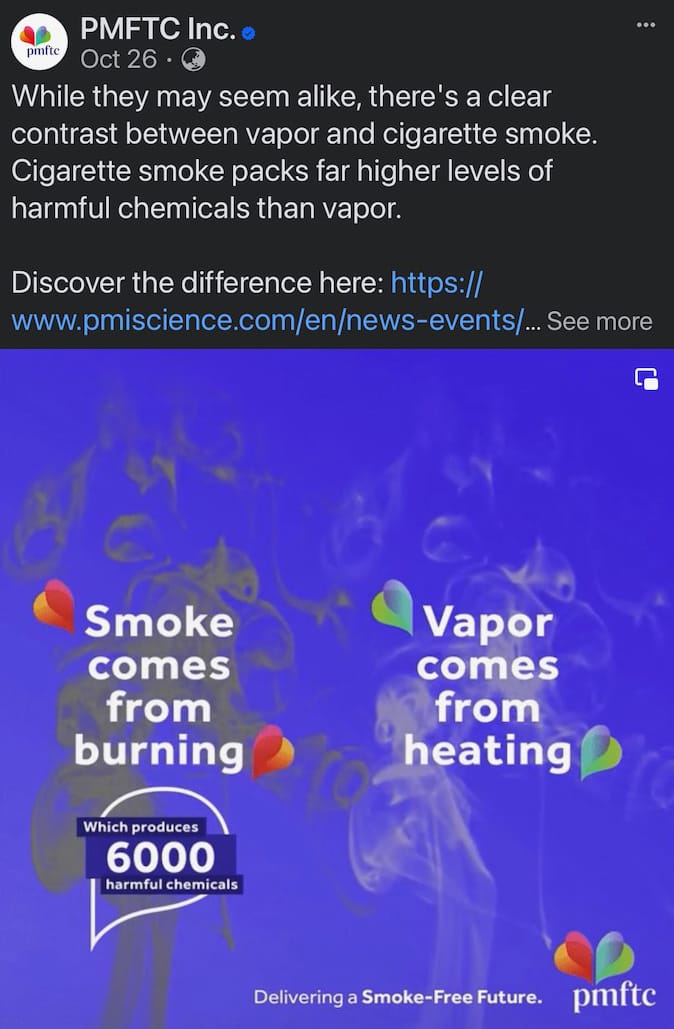Expand post text with See more
Viewport: 674px width, 1029px height.
(599, 322)
